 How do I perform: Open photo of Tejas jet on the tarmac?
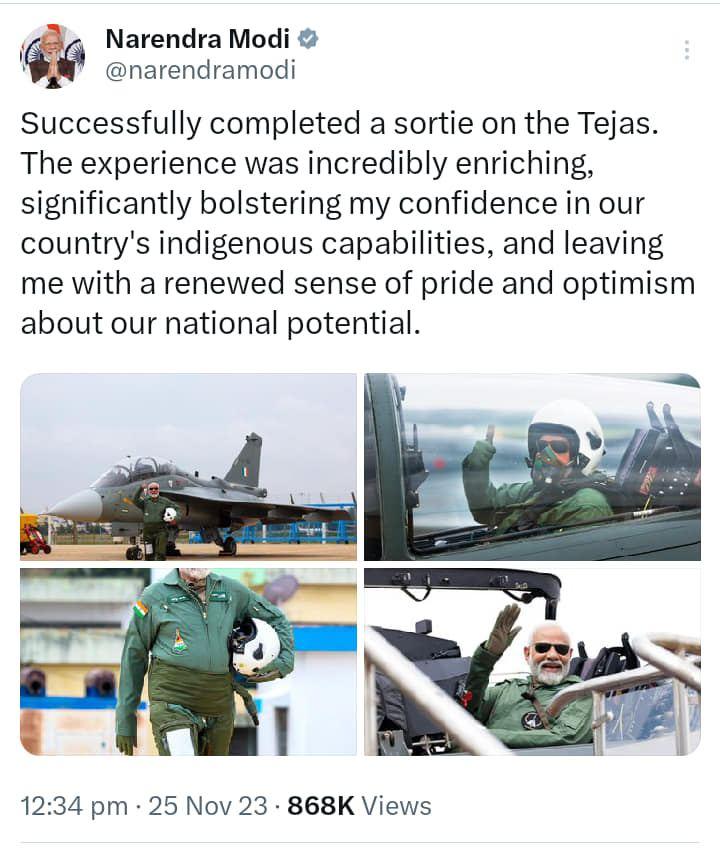[188, 466]
